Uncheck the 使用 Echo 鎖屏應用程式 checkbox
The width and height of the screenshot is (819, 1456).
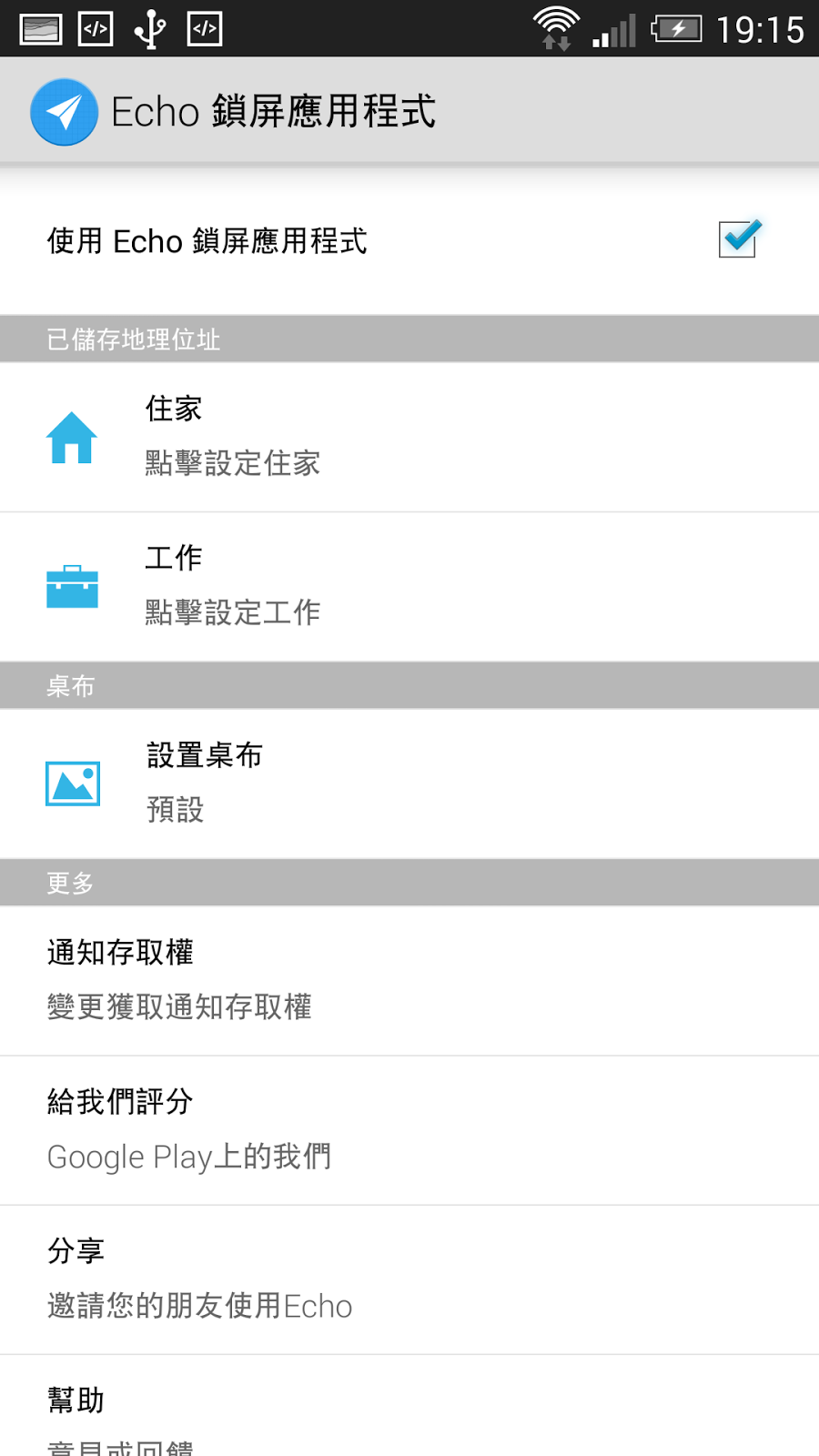(x=738, y=240)
